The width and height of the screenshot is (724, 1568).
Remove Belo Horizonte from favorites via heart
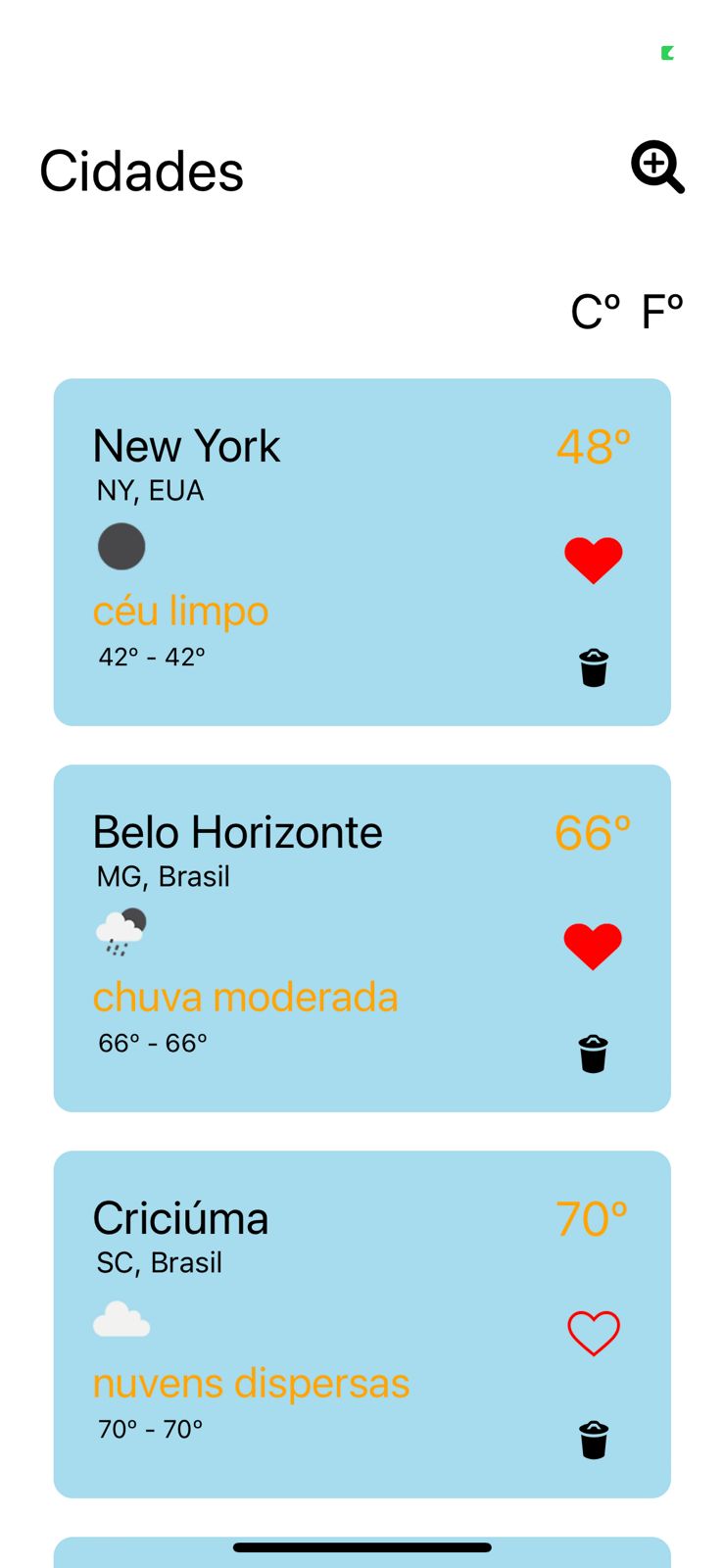pos(594,947)
